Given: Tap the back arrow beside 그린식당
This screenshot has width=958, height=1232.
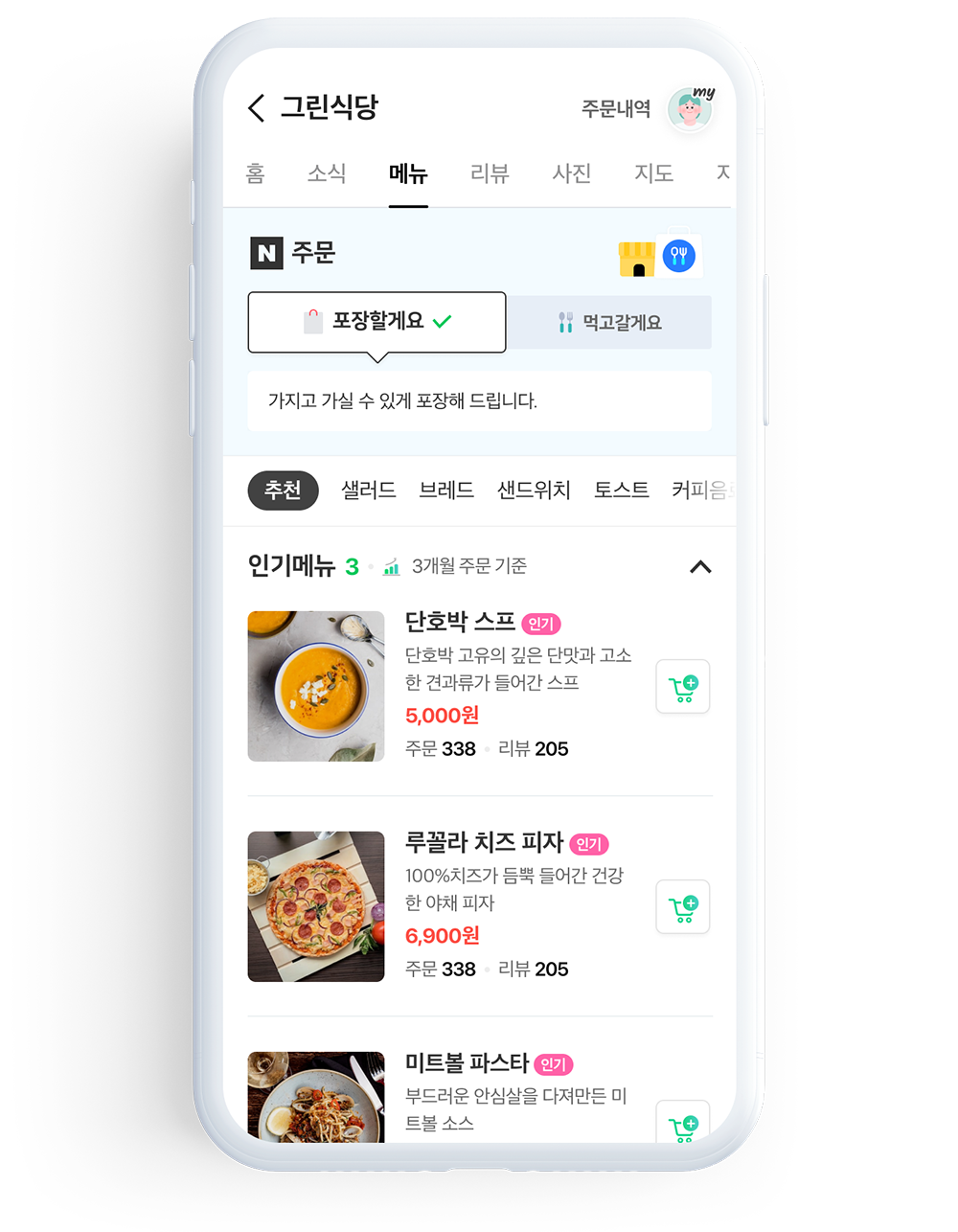Looking at the screenshot, I should coord(255,108).
